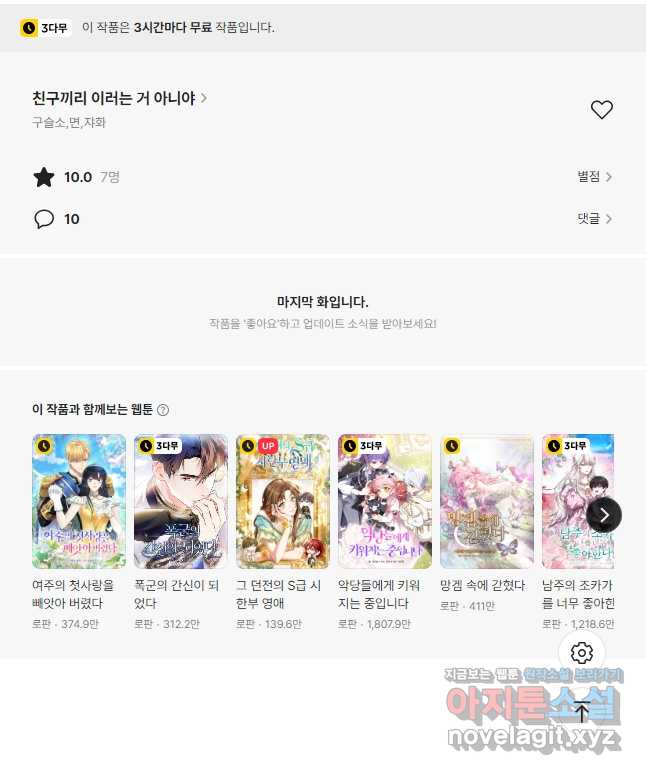Show next recommended webtoons with arrow
Screen dimensions: 646x775
pyautogui.click(x=604, y=515)
